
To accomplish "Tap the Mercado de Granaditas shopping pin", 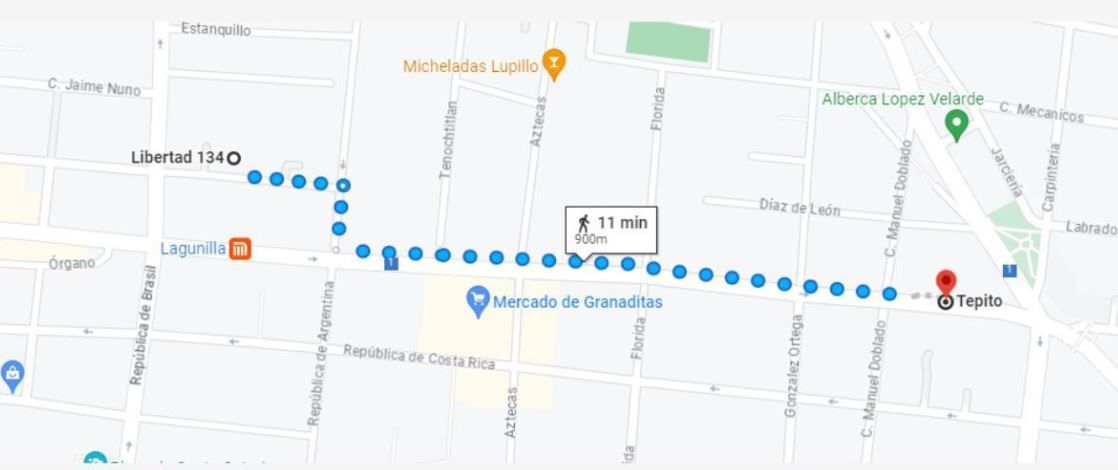I will 478,300.
